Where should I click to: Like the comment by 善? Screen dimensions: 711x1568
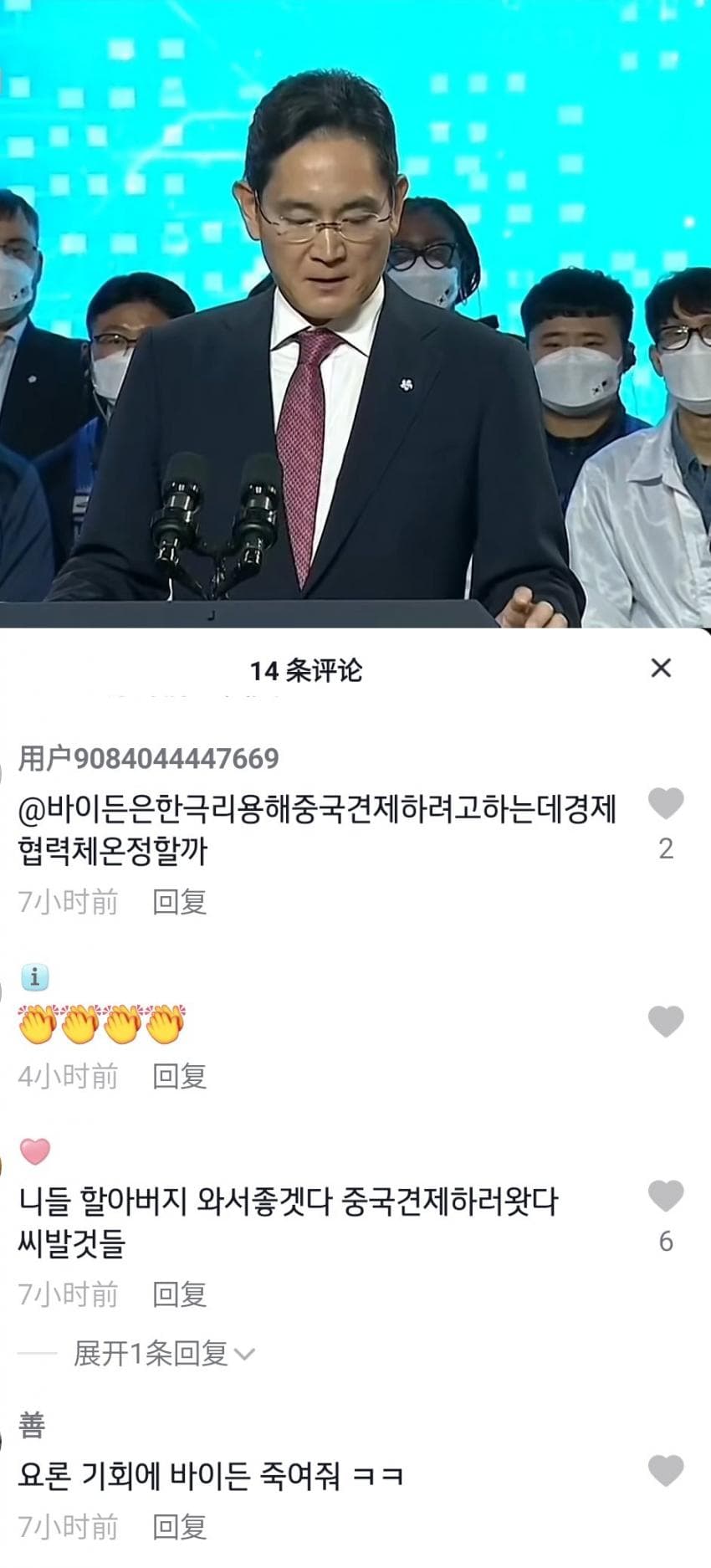[666, 1471]
